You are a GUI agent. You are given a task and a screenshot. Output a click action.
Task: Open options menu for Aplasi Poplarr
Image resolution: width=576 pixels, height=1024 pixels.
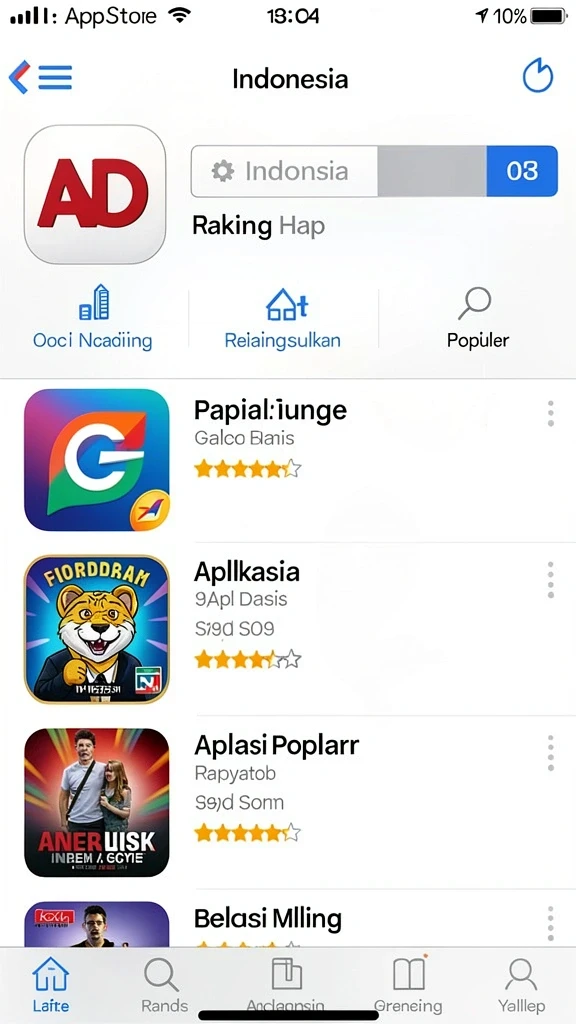551,753
